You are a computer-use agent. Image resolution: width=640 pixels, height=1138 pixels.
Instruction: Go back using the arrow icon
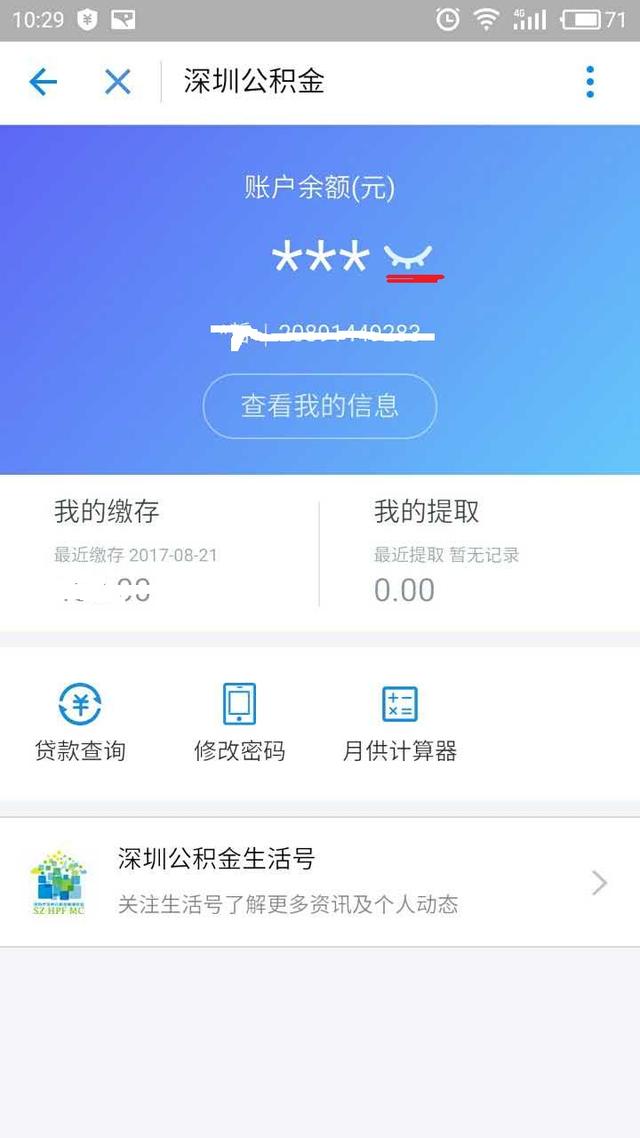[43, 82]
